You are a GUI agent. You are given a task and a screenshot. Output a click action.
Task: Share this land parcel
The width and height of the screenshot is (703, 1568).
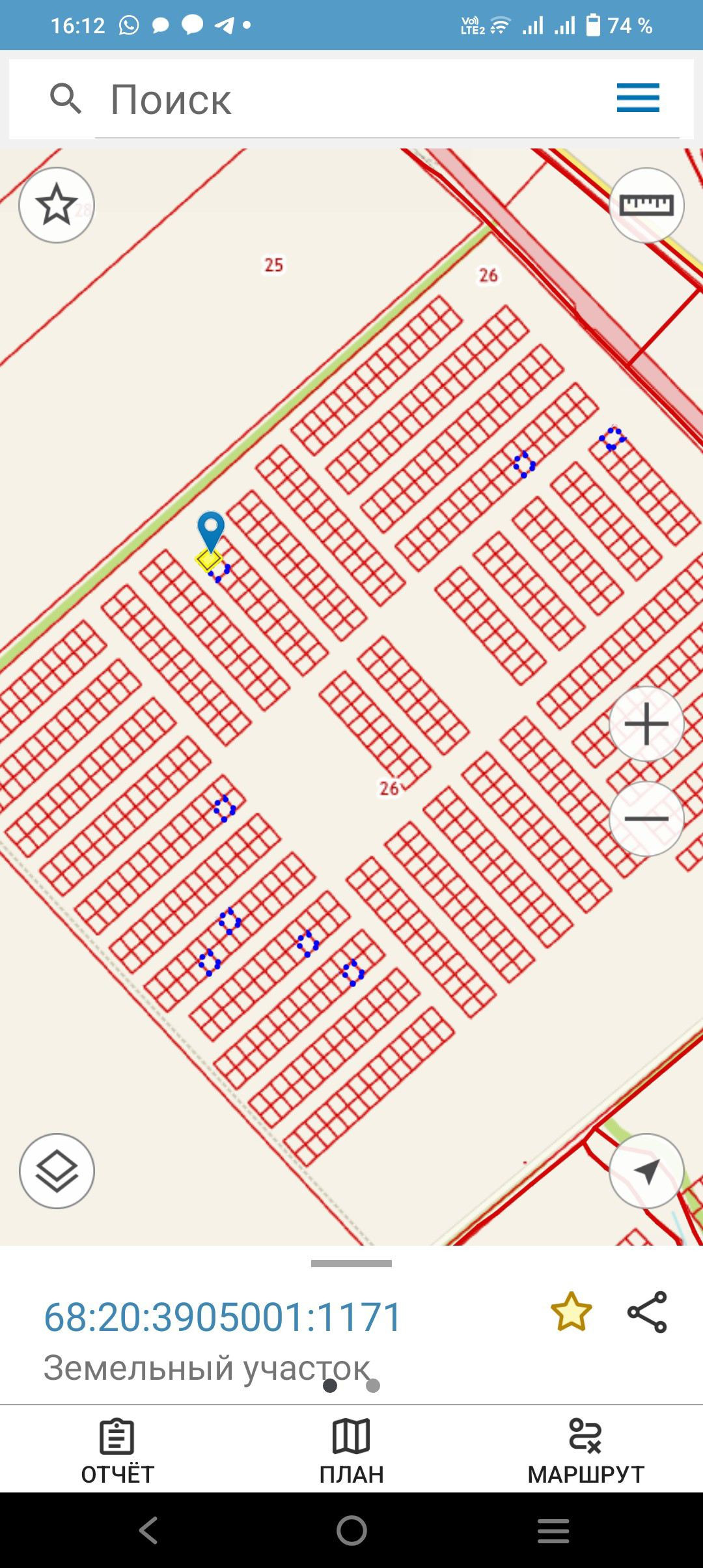pyautogui.click(x=647, y=1312)
